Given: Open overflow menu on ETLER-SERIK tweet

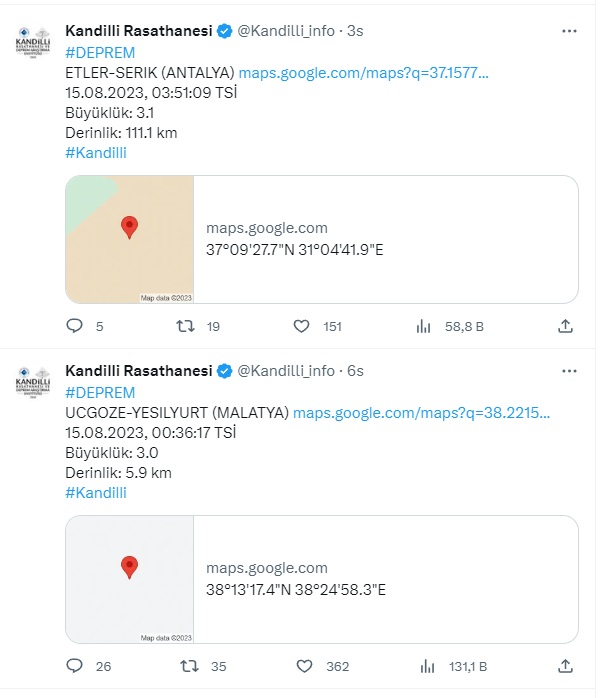Looking at the screenshot, I should pyautogui.click(x=569, y=31).
